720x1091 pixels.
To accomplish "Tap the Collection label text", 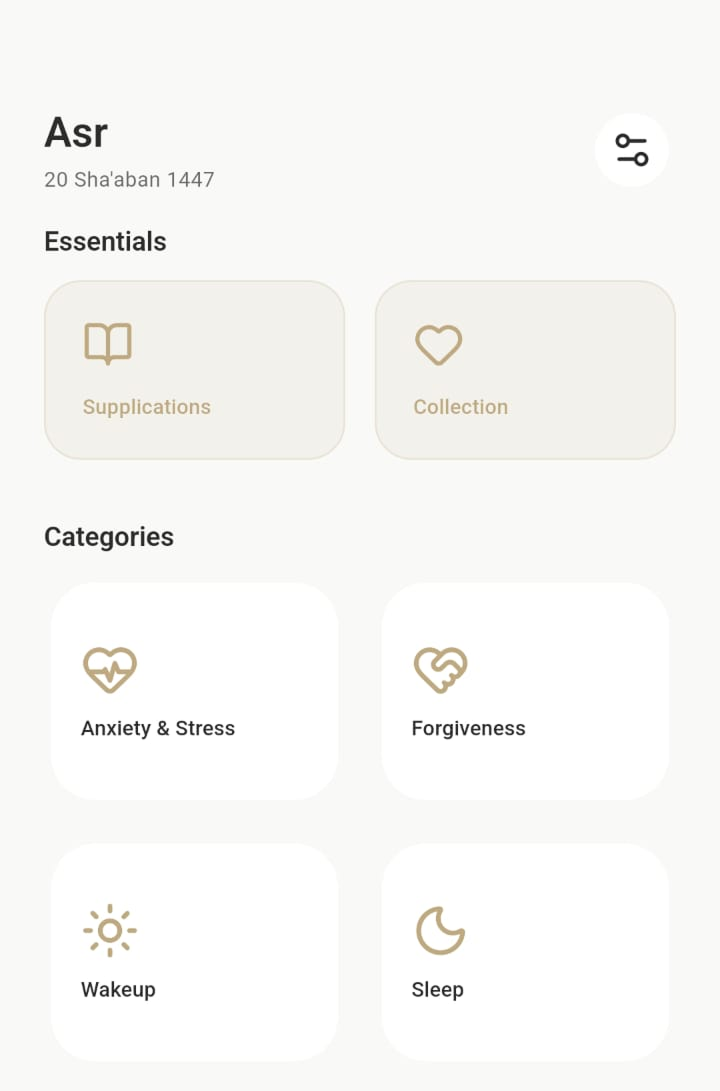I will point(460,407).
